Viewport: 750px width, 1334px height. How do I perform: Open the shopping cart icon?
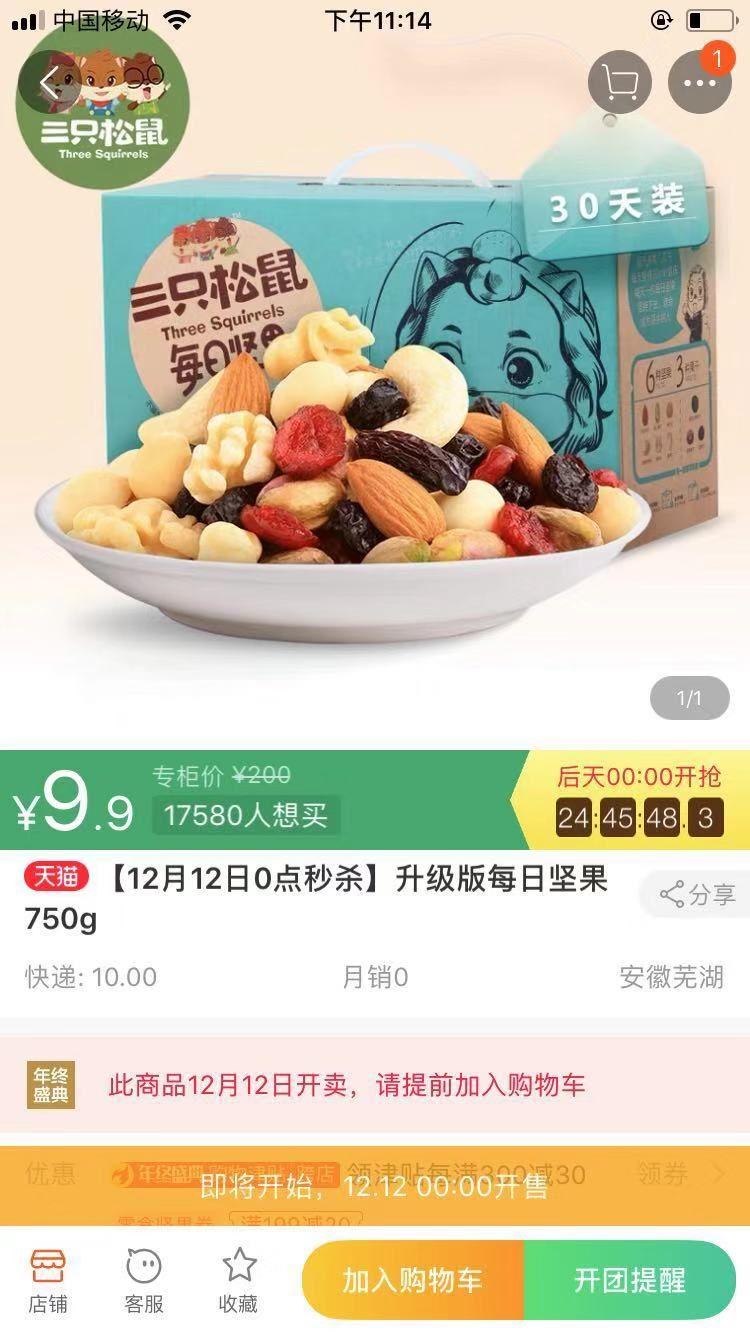click(620, 82)
